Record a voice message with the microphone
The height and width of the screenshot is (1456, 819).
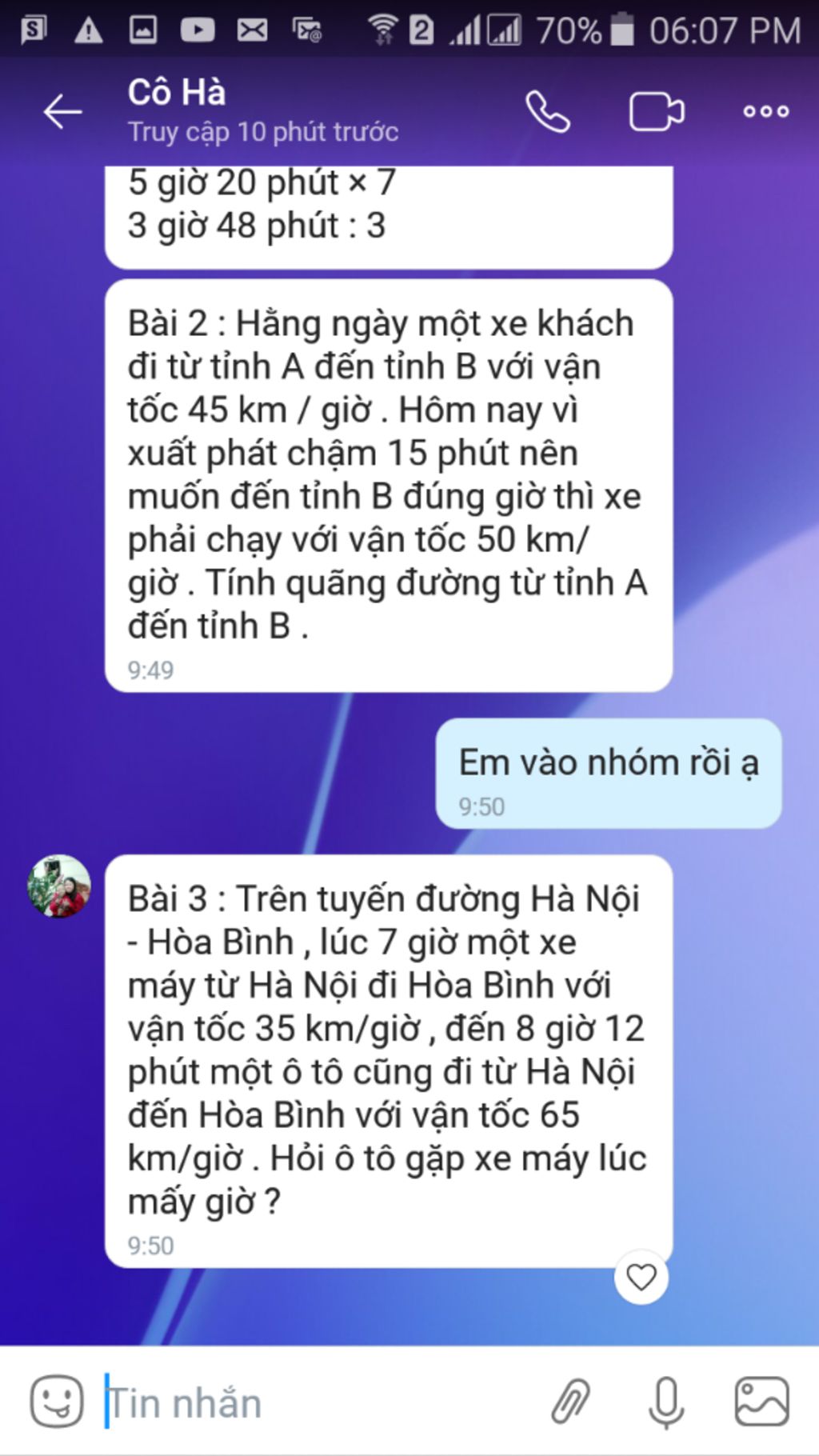click(x=666, y=1402)
